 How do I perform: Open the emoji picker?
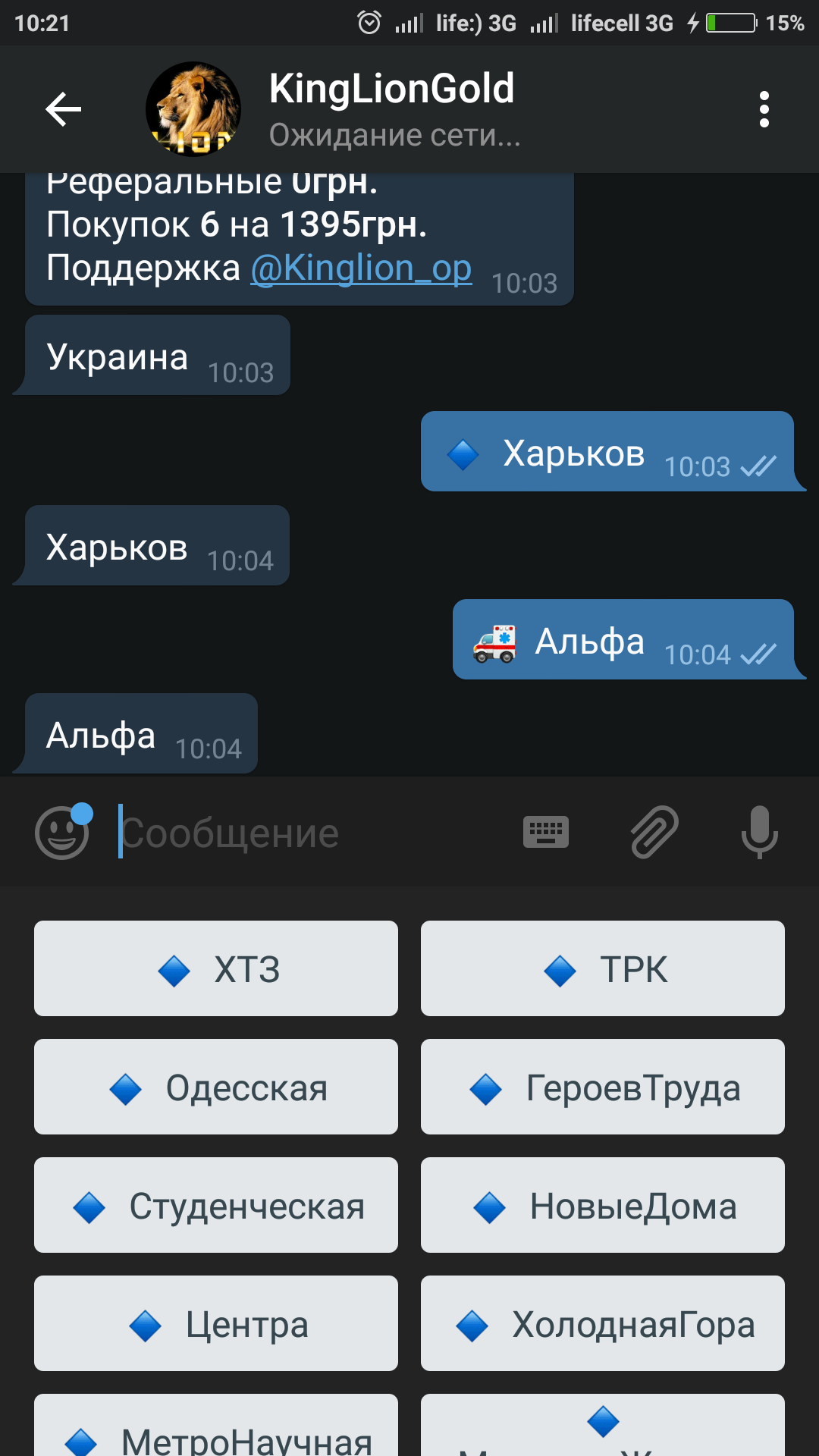[62, 833]
